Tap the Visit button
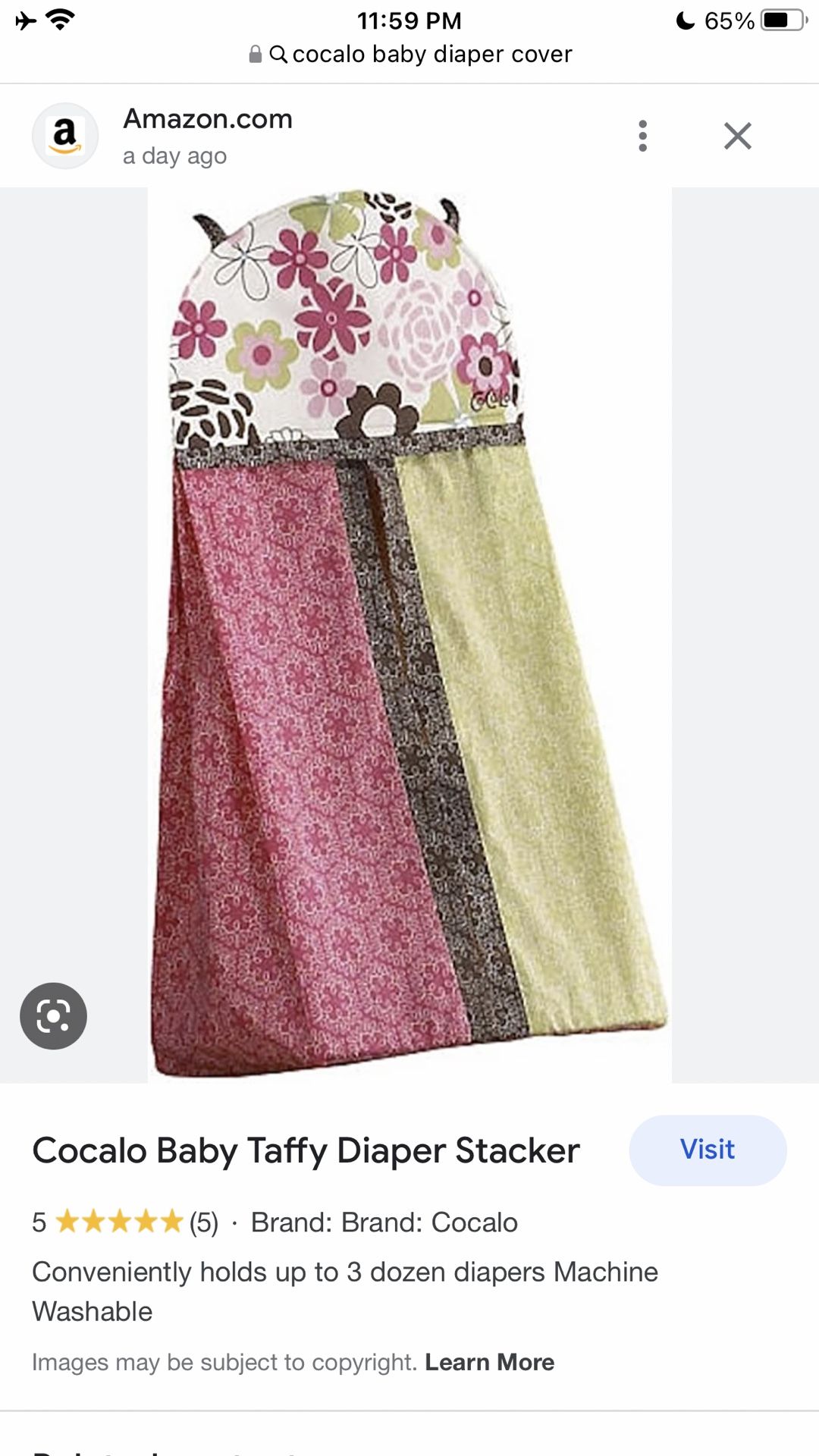This screenshot has height=1456, width=819. 708,1150
